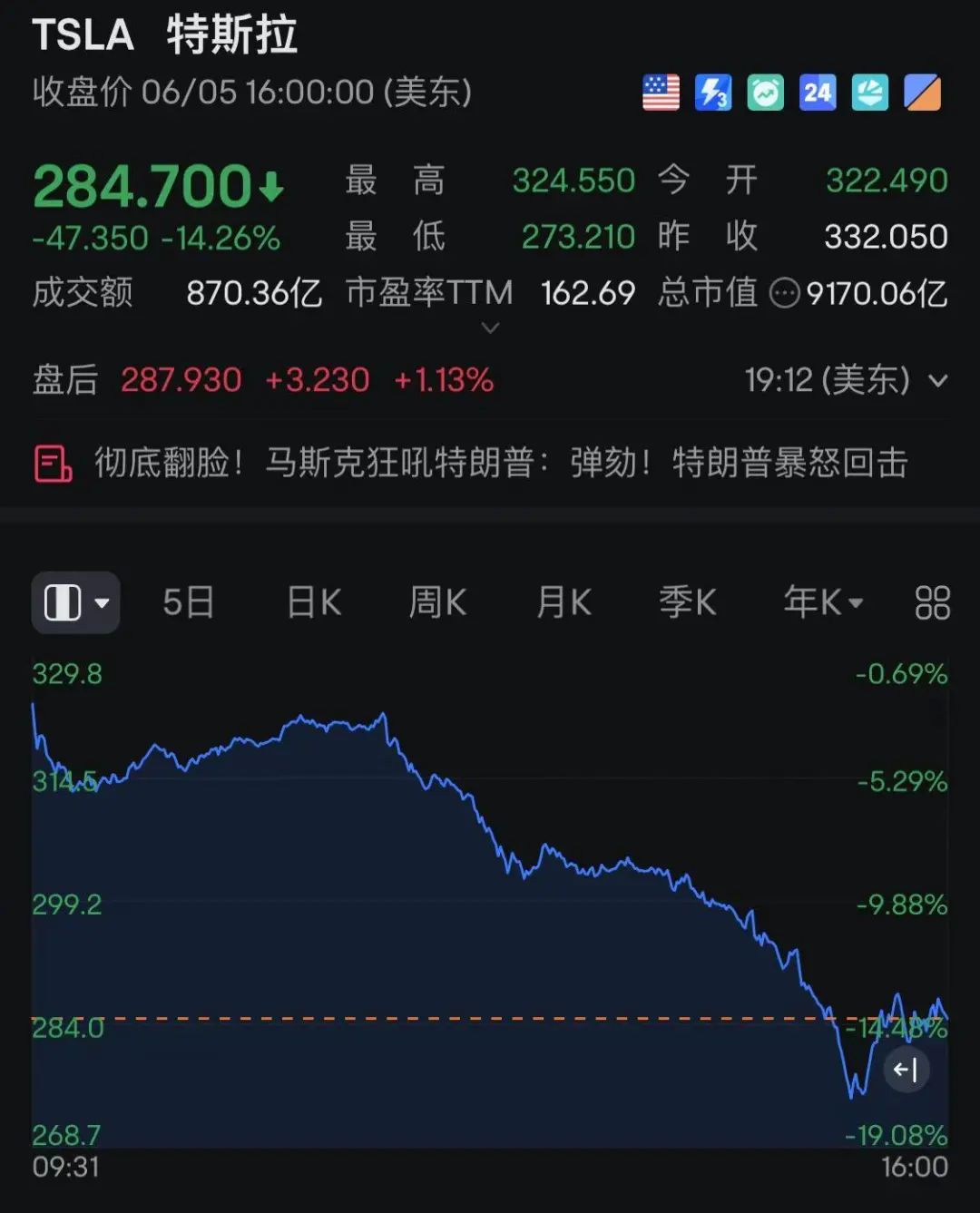Open the green alarm clock icon
Screen dimensions: 980x1213
(765, 93)
